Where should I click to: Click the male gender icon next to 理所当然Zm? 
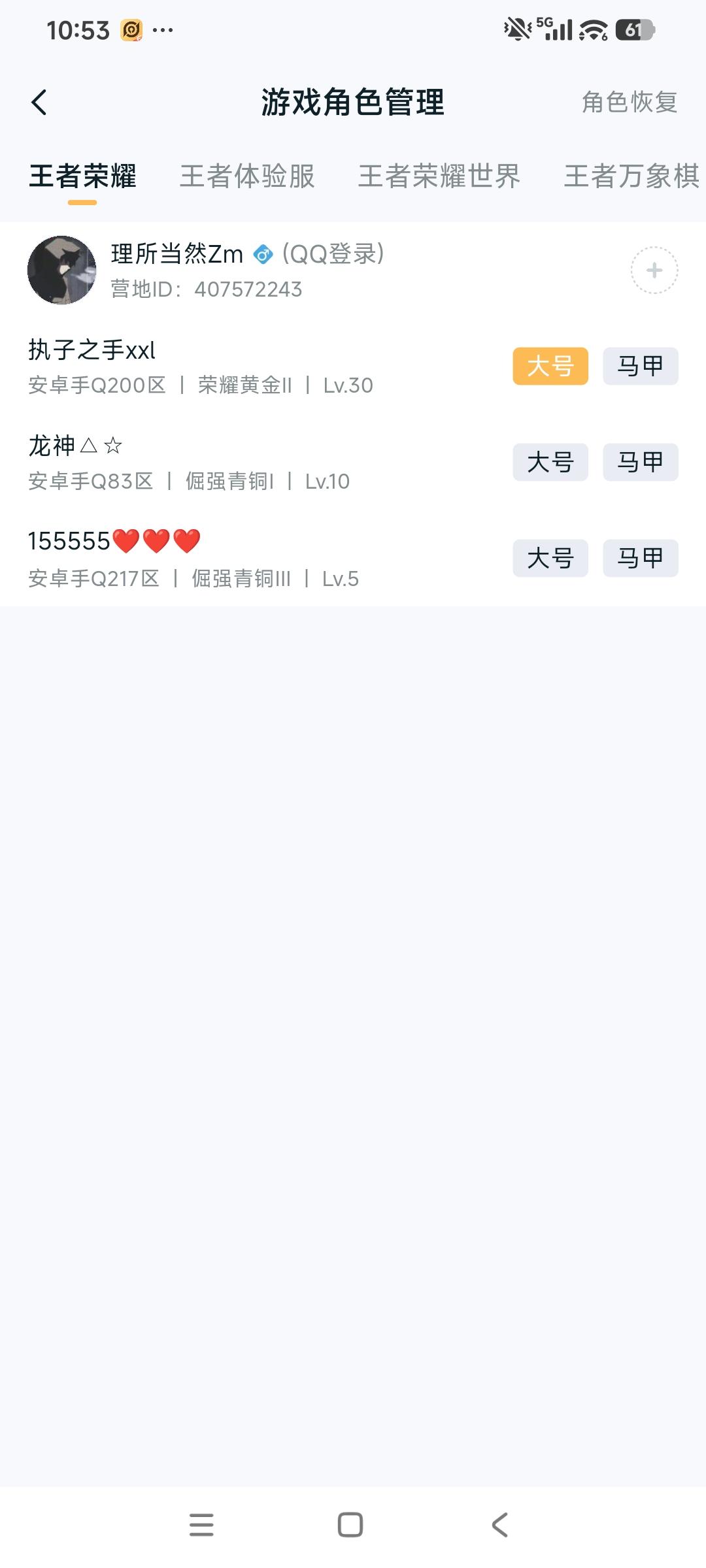(x=263, y=255)
